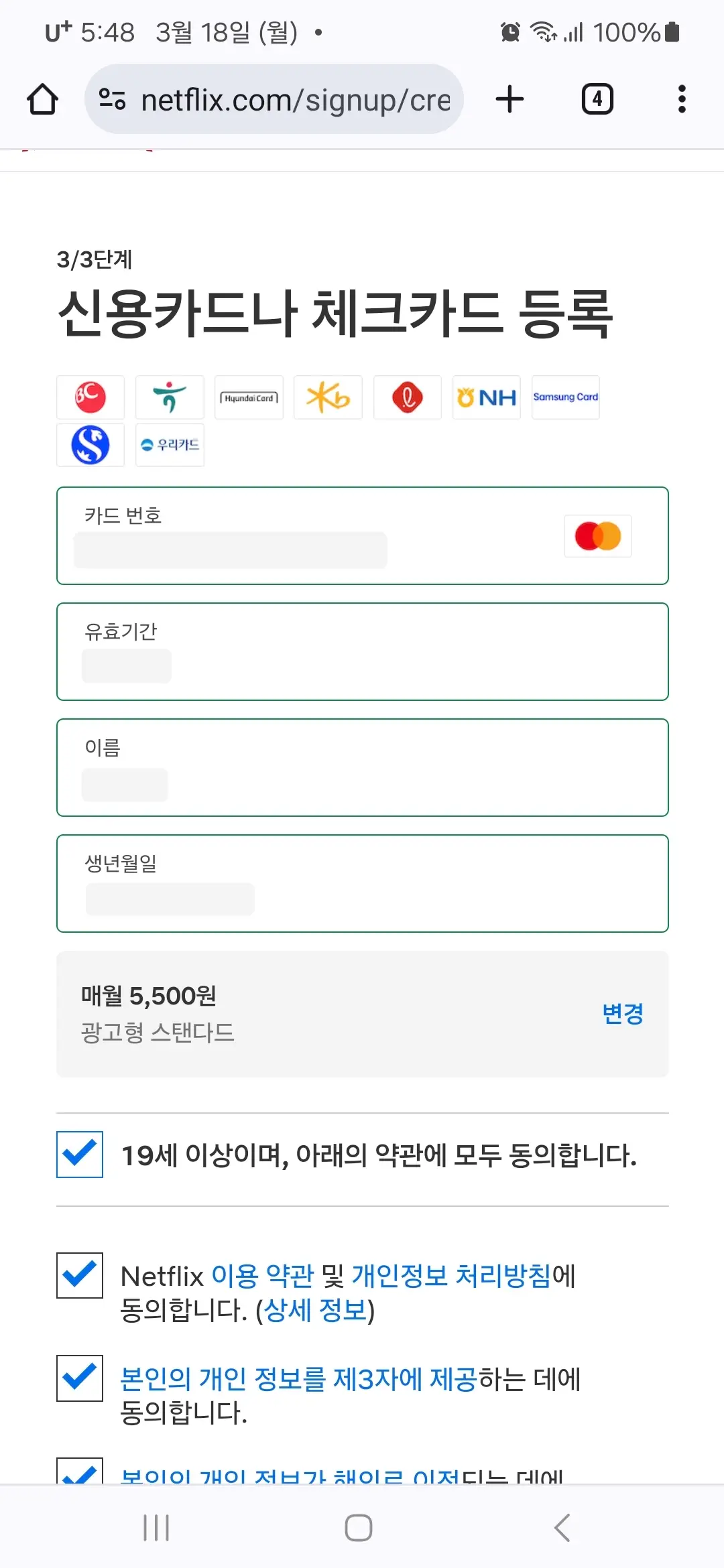Uncheck the 19세 이상 agreement checkbox
Image resolution: width=724 pixels, height=1568 pixels.
pyautogui.click(x=79, y=1155)
